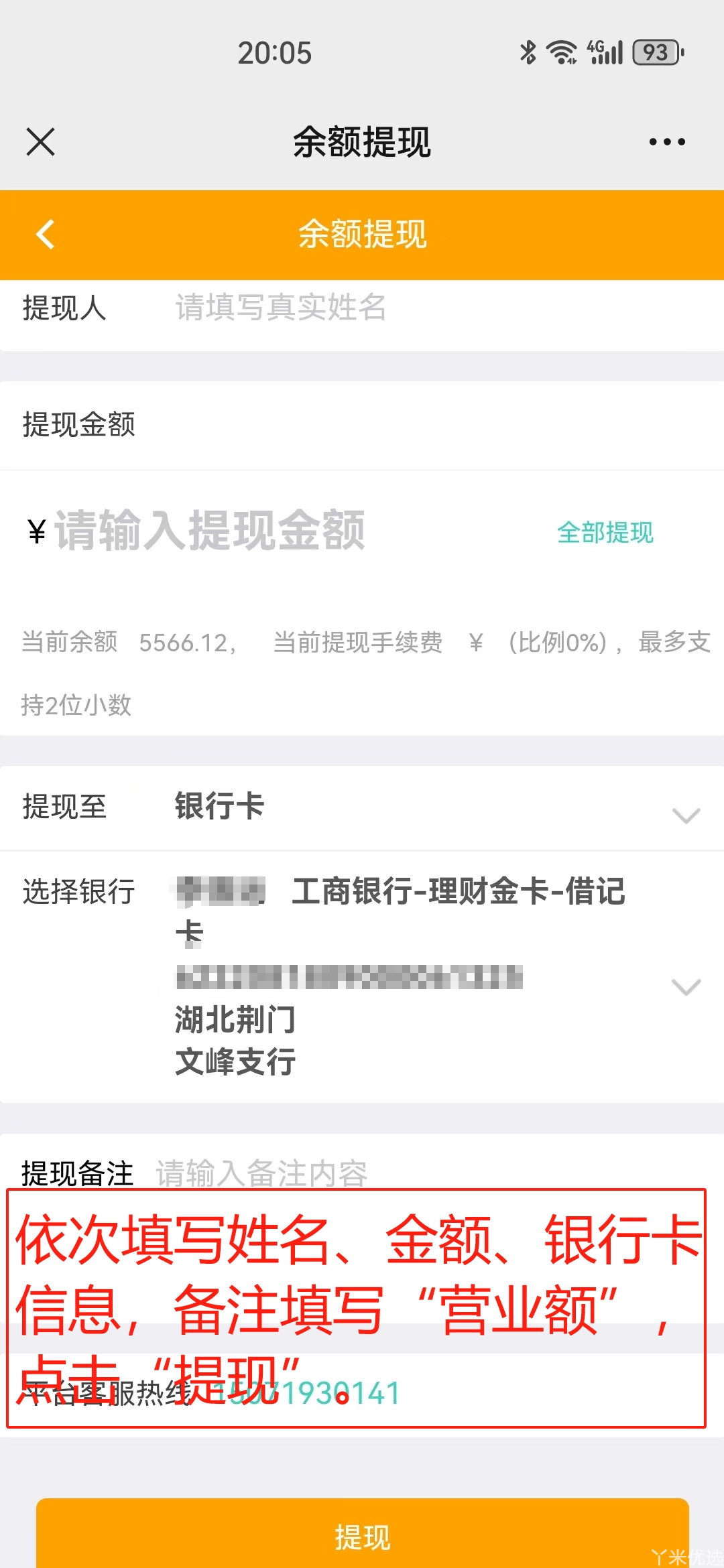Expand the 提现至 银行卡 dropdown
Viewport: 724px width, 1568px height.
[x=685, y=814]
